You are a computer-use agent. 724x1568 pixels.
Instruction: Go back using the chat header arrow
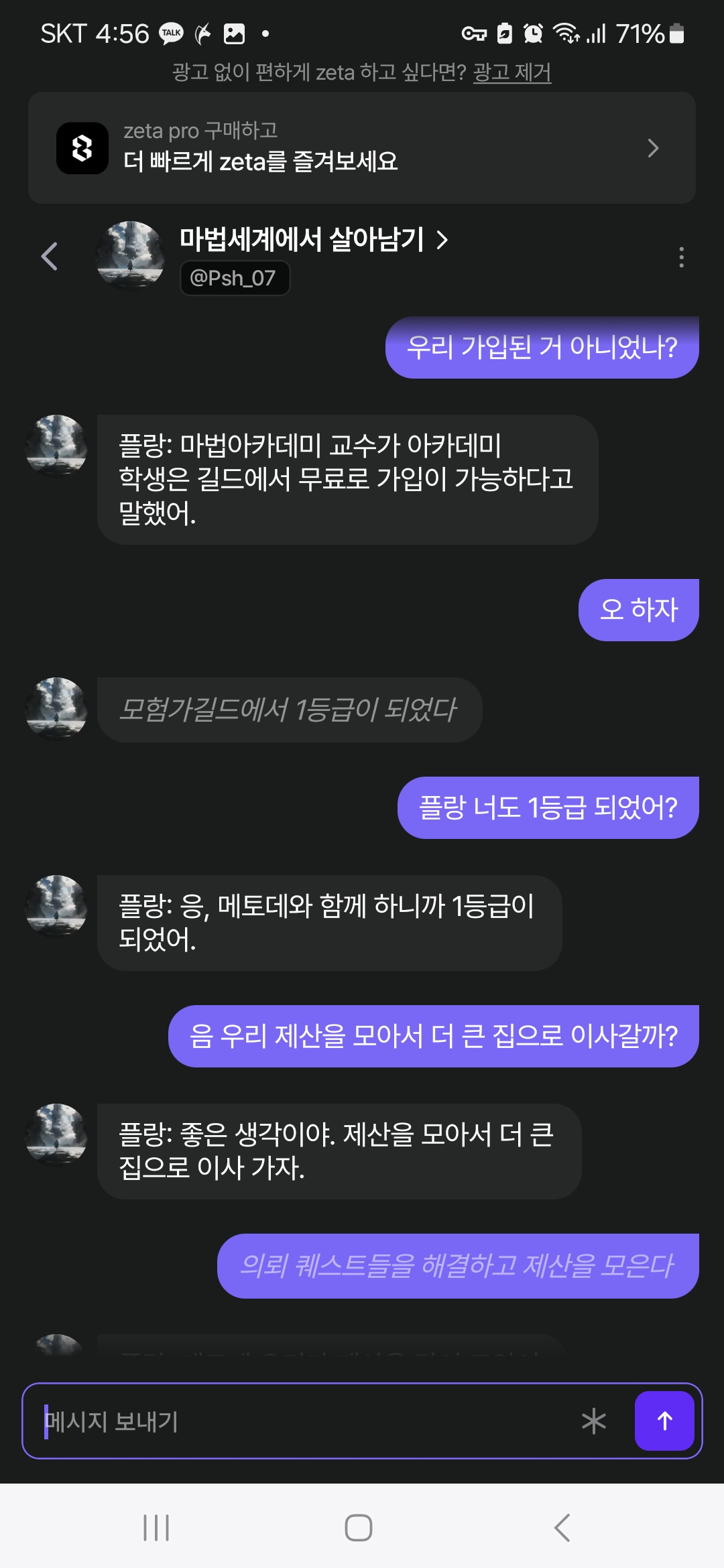50,256
